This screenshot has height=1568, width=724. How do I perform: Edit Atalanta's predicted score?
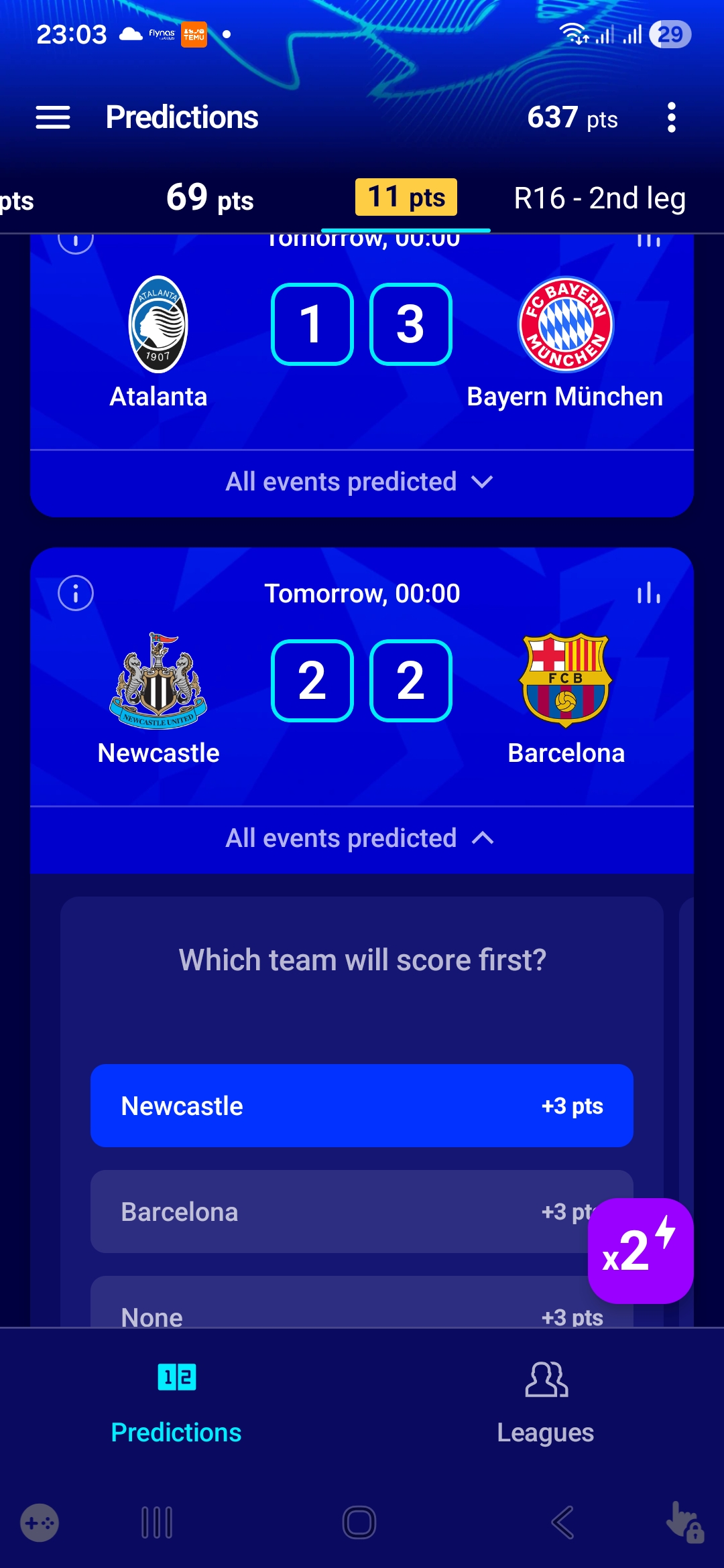312,324
